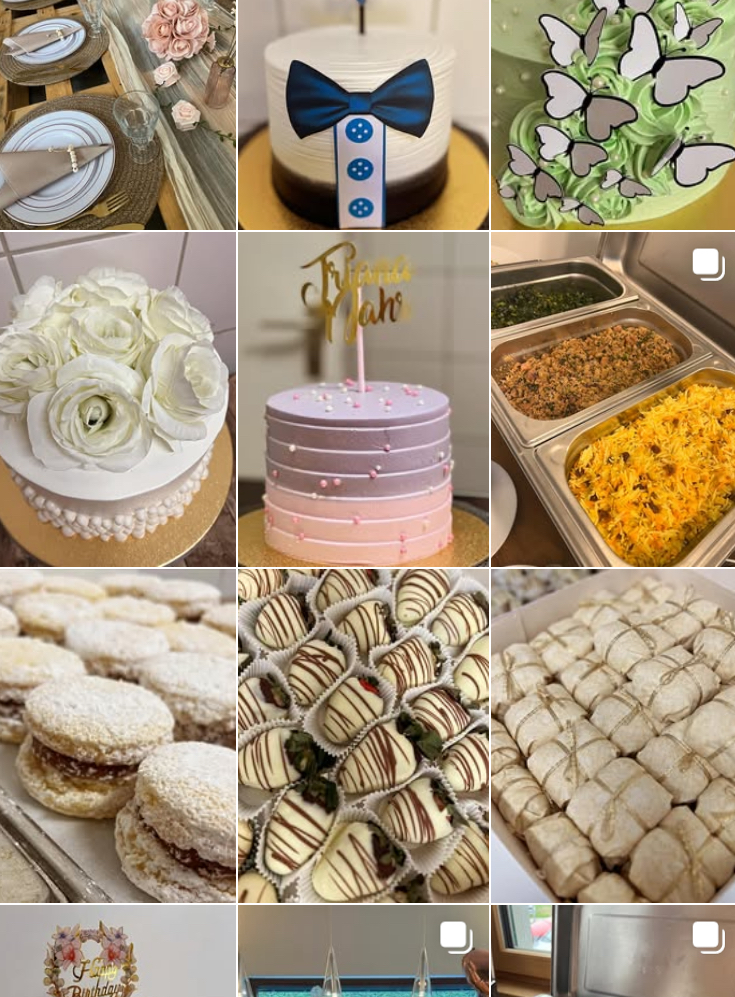Open the twine-wrapped parcels post
The image size is (735, 997).
coord(612,736)
